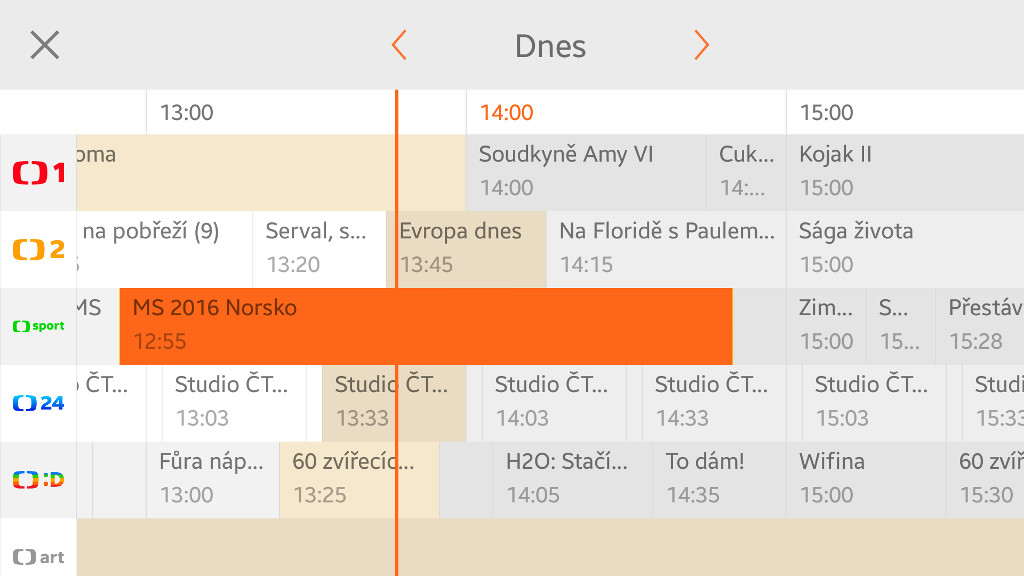Open the MS 2016 Norsko program
This screenshot has height=576, width=1024.
pyautogui.click(x=425, y=326)
